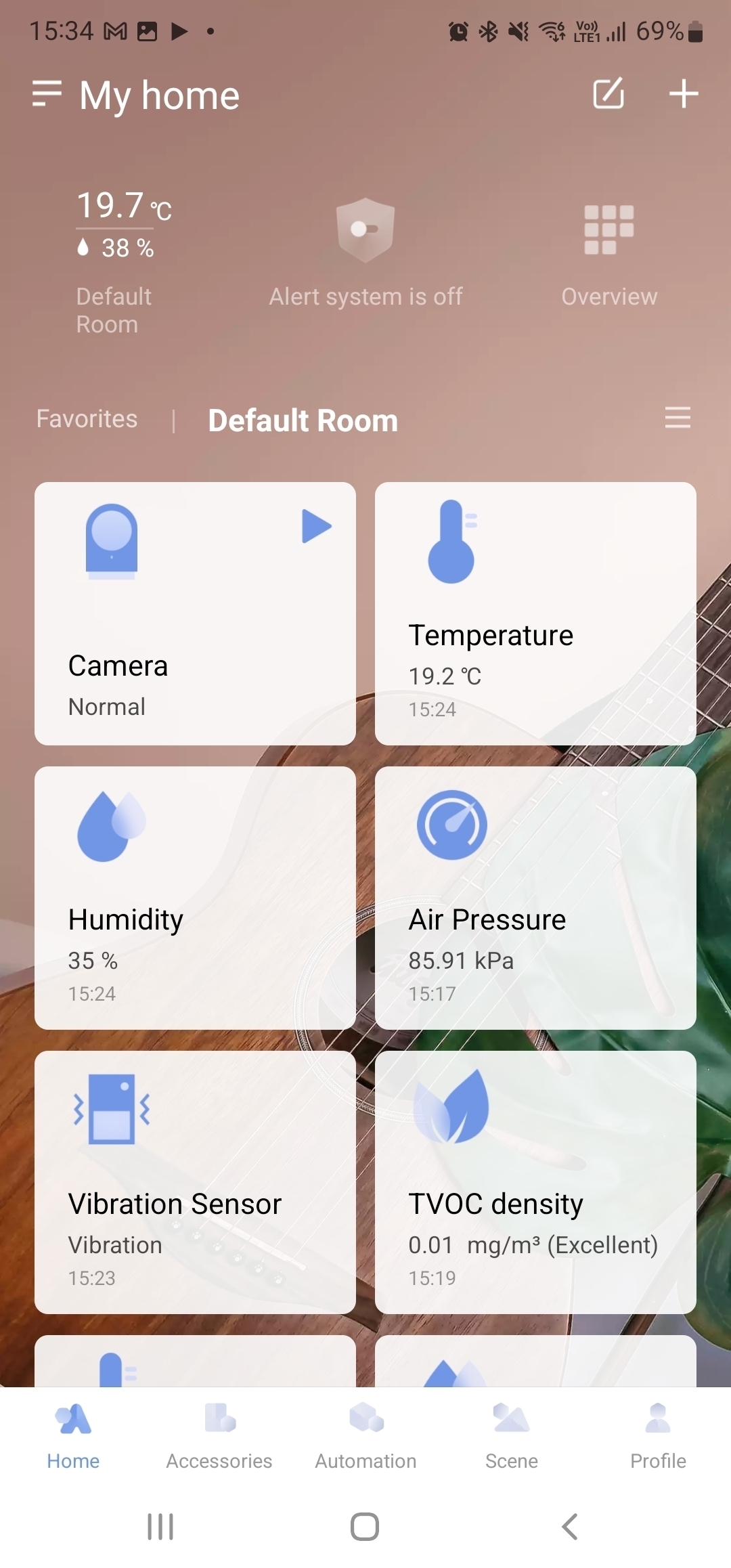Open the Profile tab
The image size is (731, 1568).
658,1435
